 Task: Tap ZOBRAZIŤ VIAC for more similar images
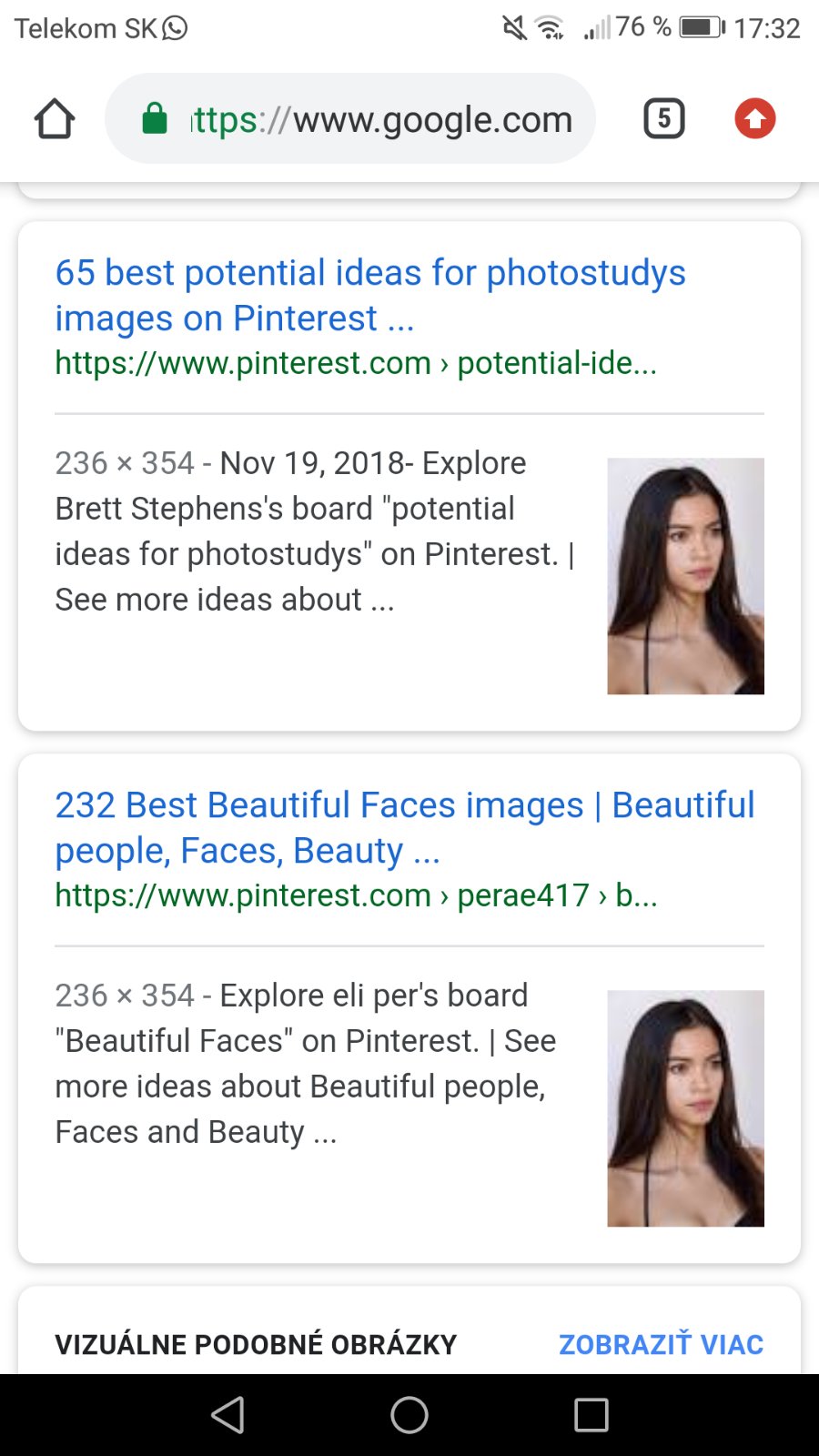[661, 1344]
